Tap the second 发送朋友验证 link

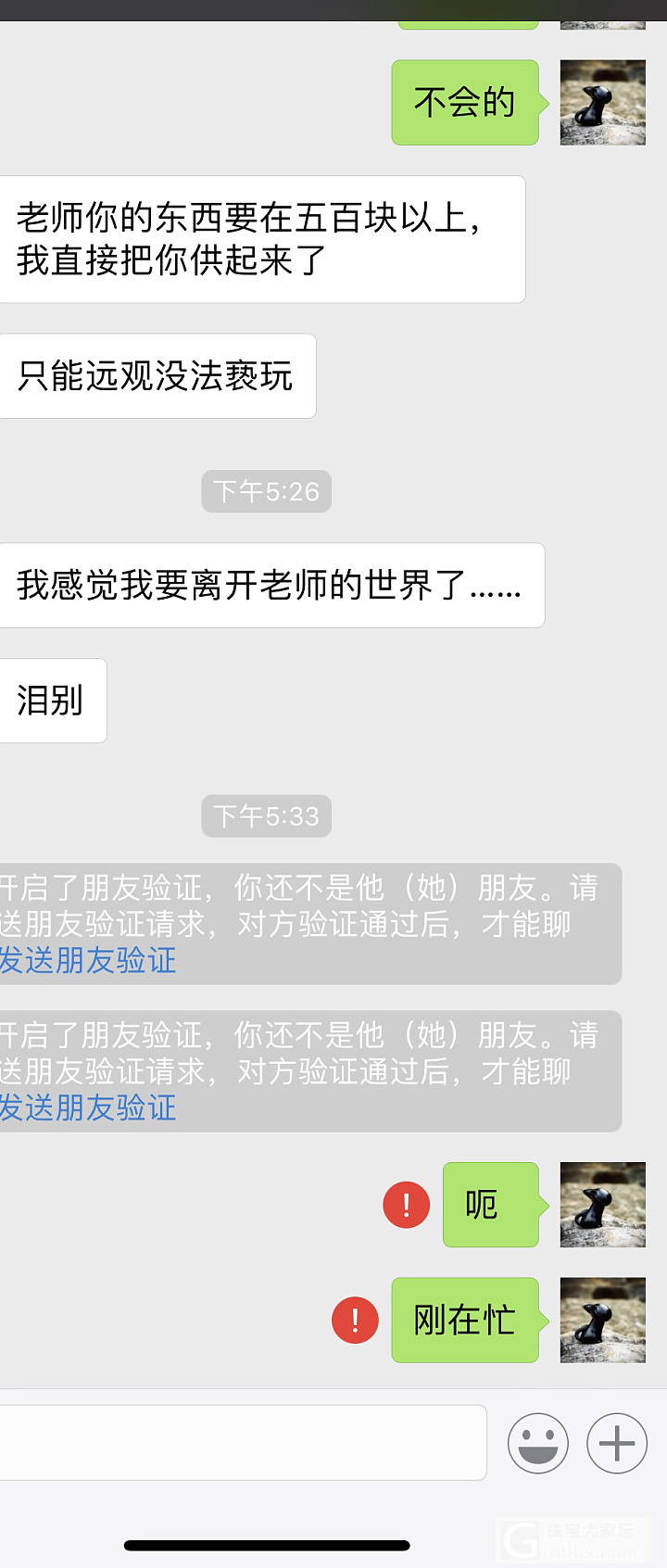click(x=88, y=1108)
